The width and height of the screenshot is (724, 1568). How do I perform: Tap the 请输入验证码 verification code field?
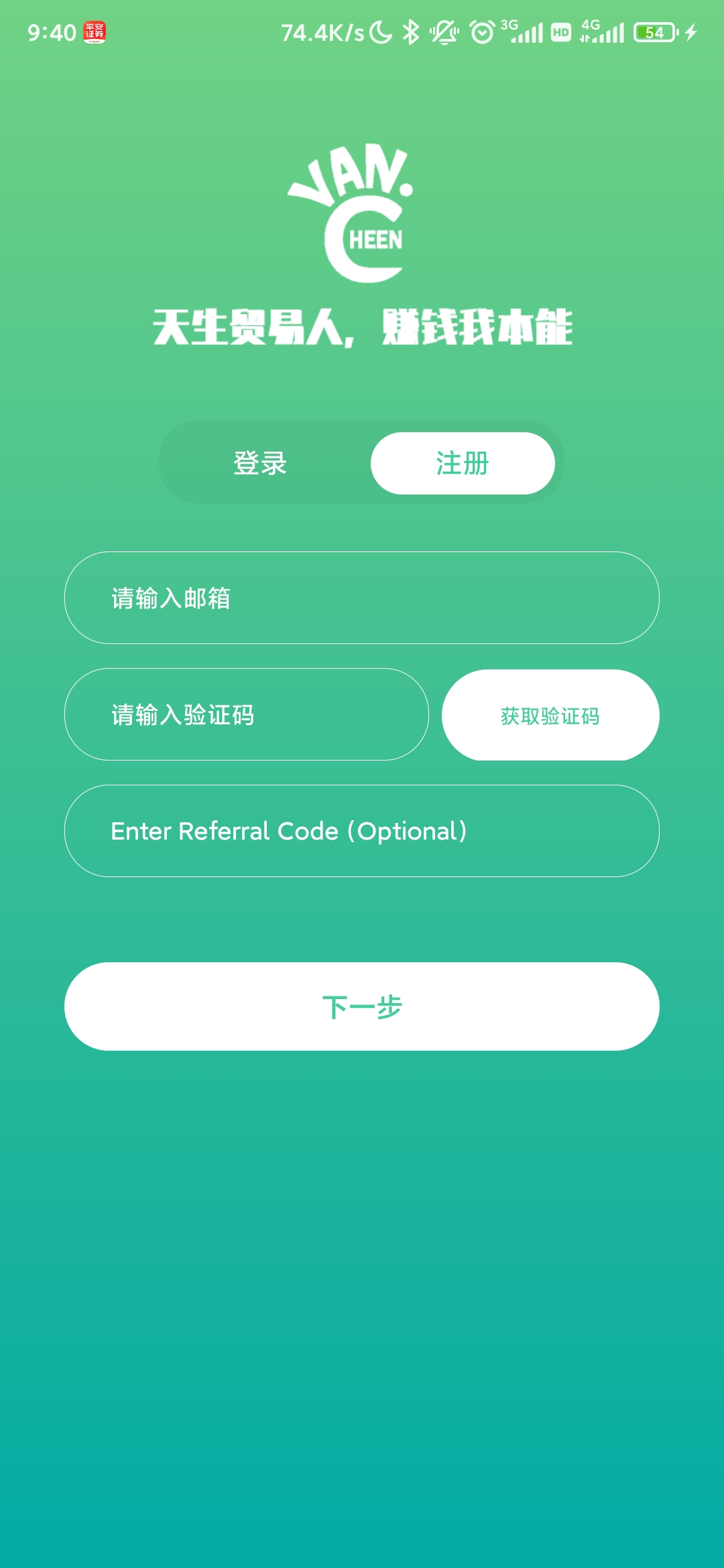point(247,714)
